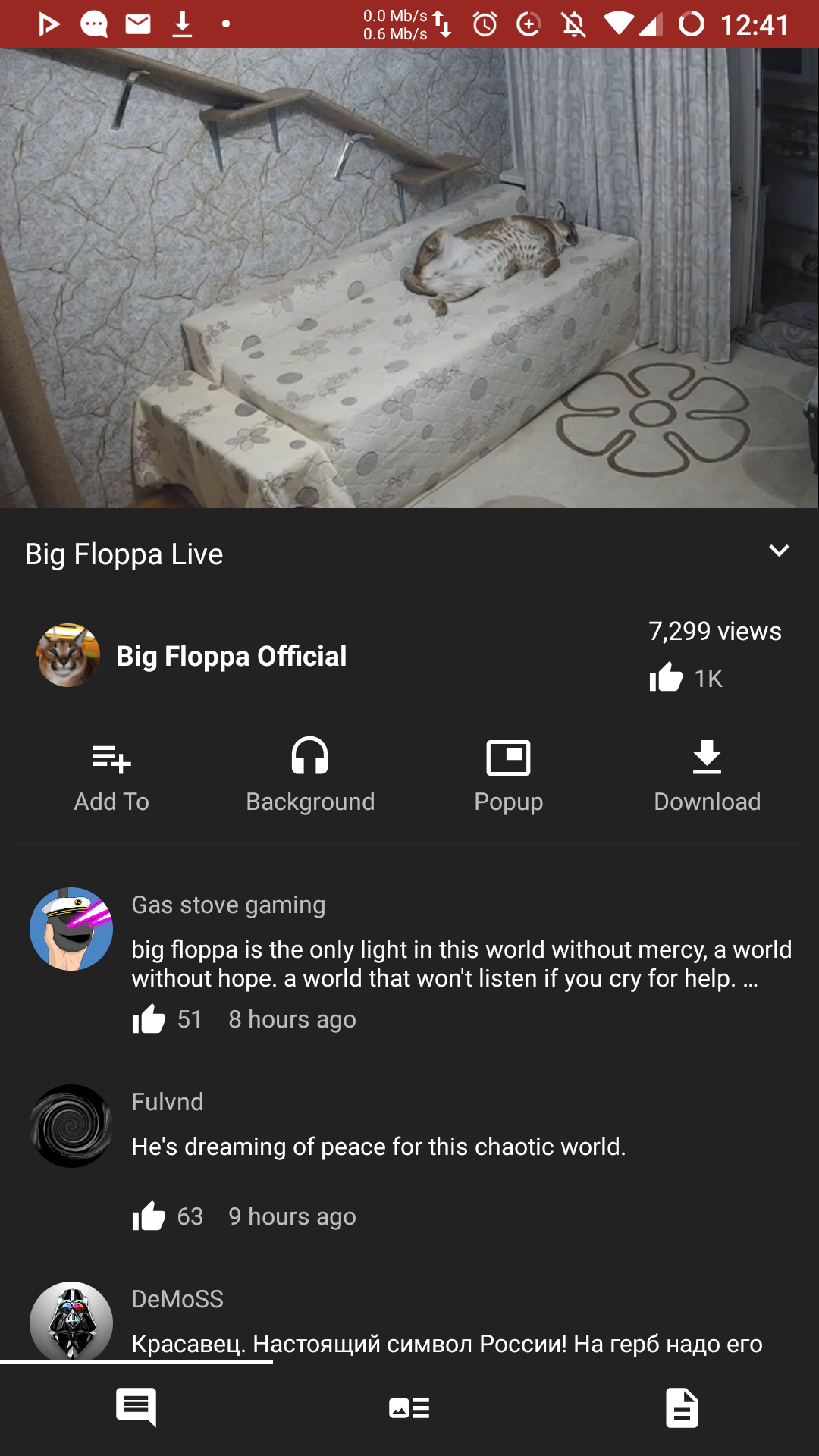Viewport: 819px width, 1456px height.
Task: Switch to the comments tab
Action: [136, 1408]
